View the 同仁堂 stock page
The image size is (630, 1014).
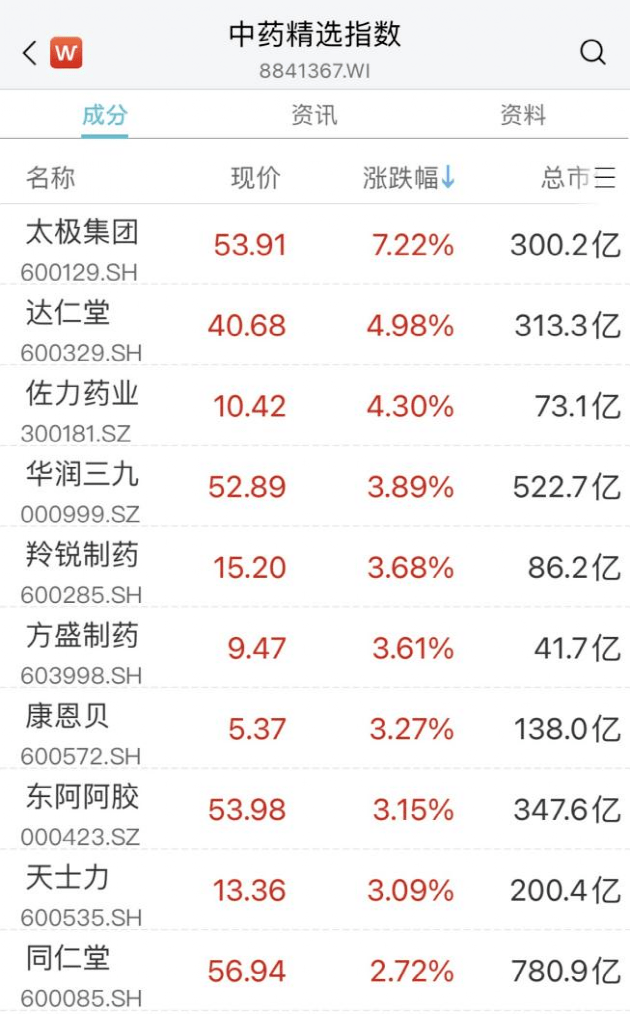pos(68,958)
